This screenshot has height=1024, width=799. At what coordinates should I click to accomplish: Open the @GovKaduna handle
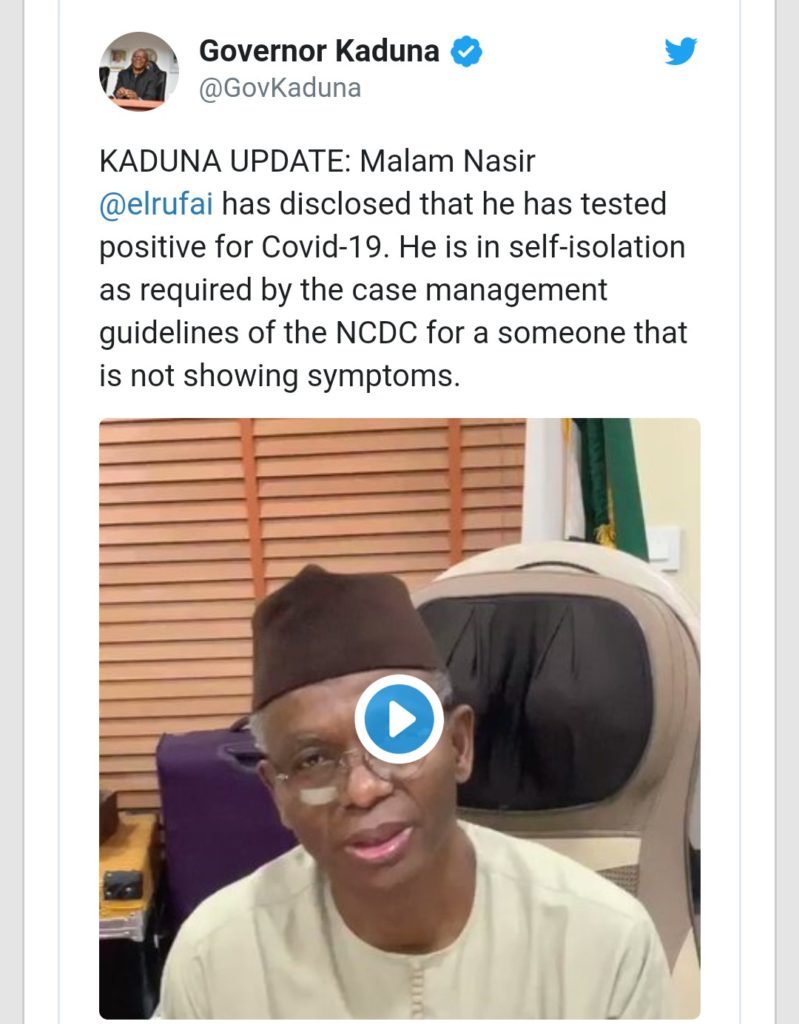click(x=279, y=88)
